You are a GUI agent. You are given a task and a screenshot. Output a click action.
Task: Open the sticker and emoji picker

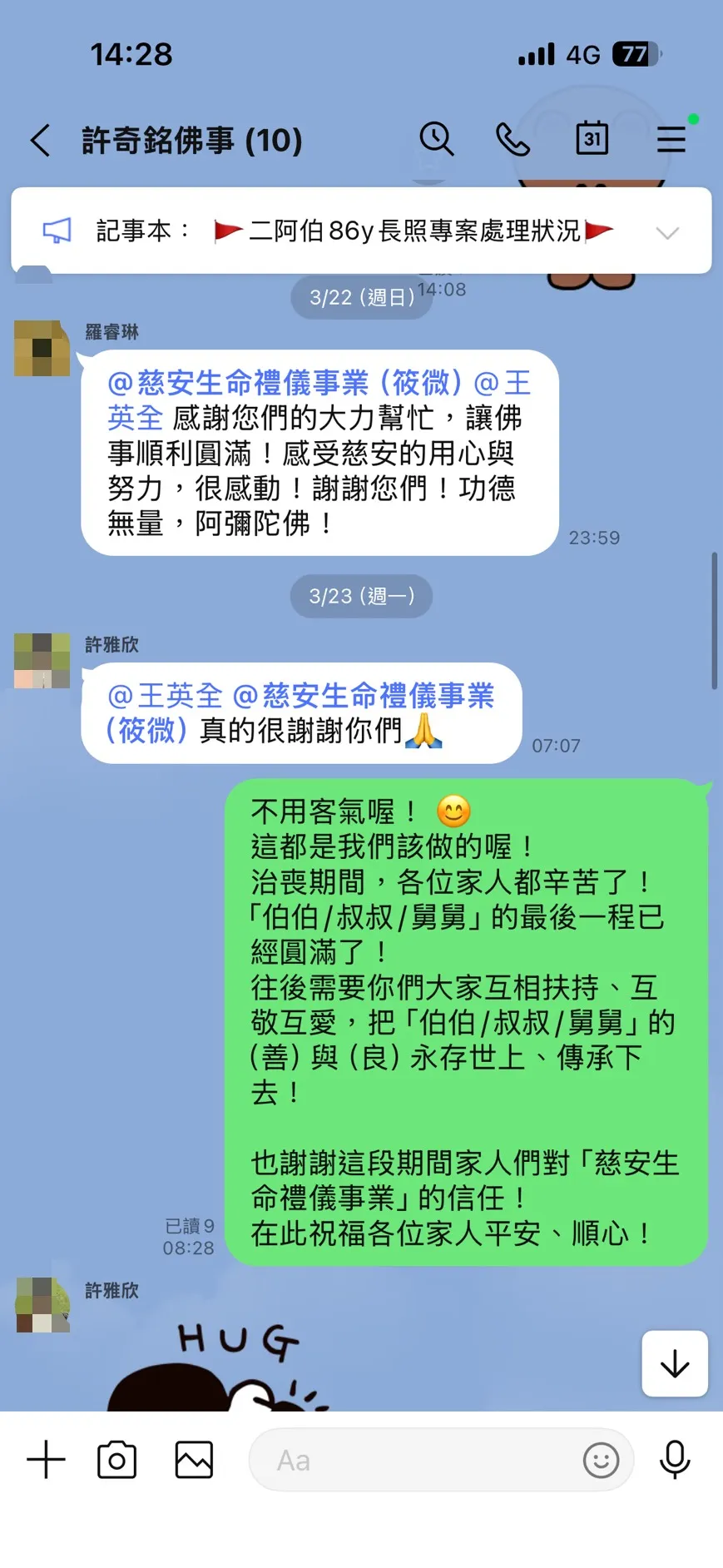601,1460
